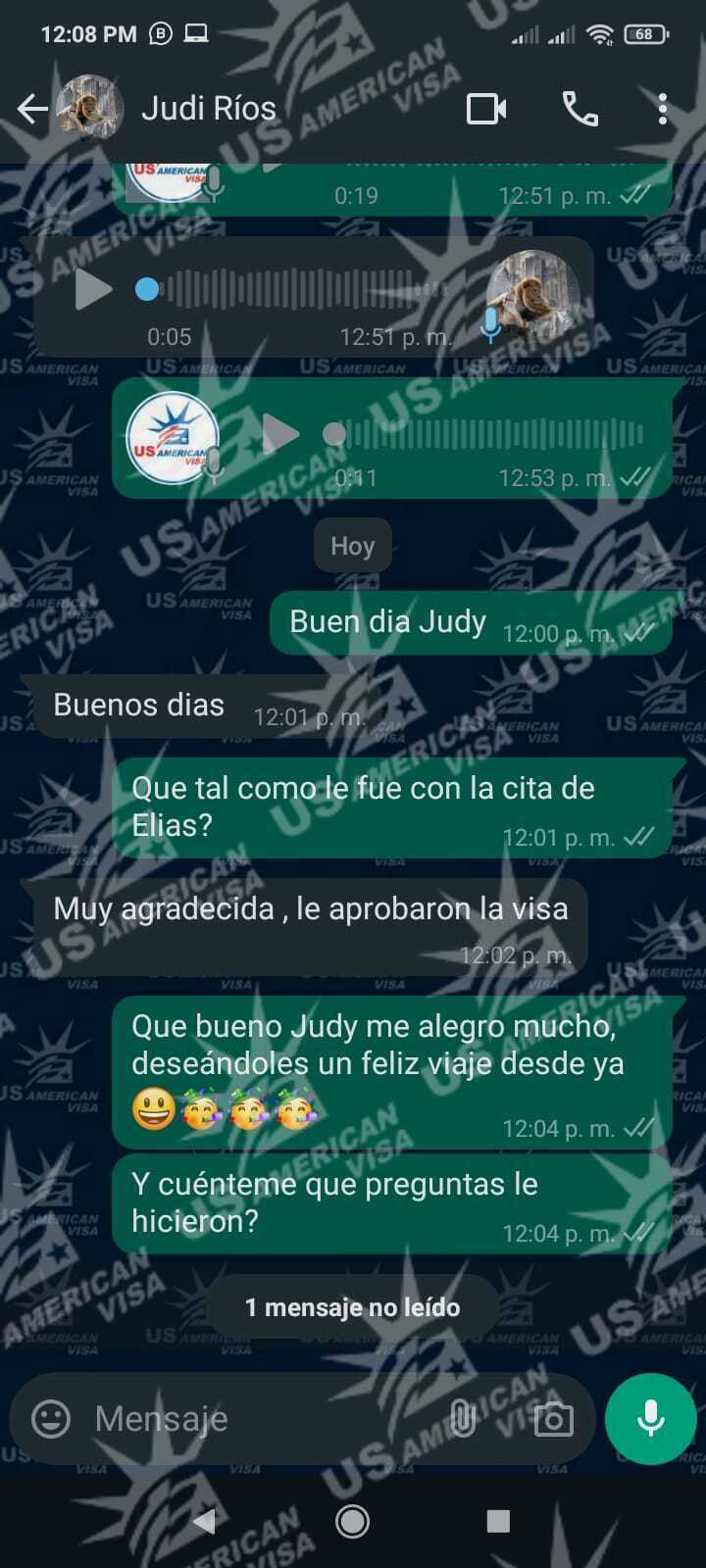Open the emoji picker
Viewport: 706px width, 1568px height.
pos(51,1418)
